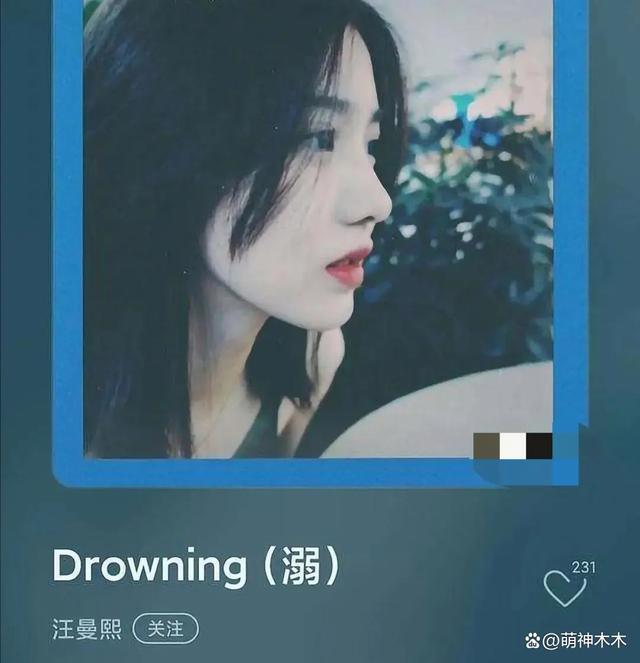The width and height of the screenshot is (640, 663).
Task: Like the song Drowning with the heart icon
Action: coord(565,587)
